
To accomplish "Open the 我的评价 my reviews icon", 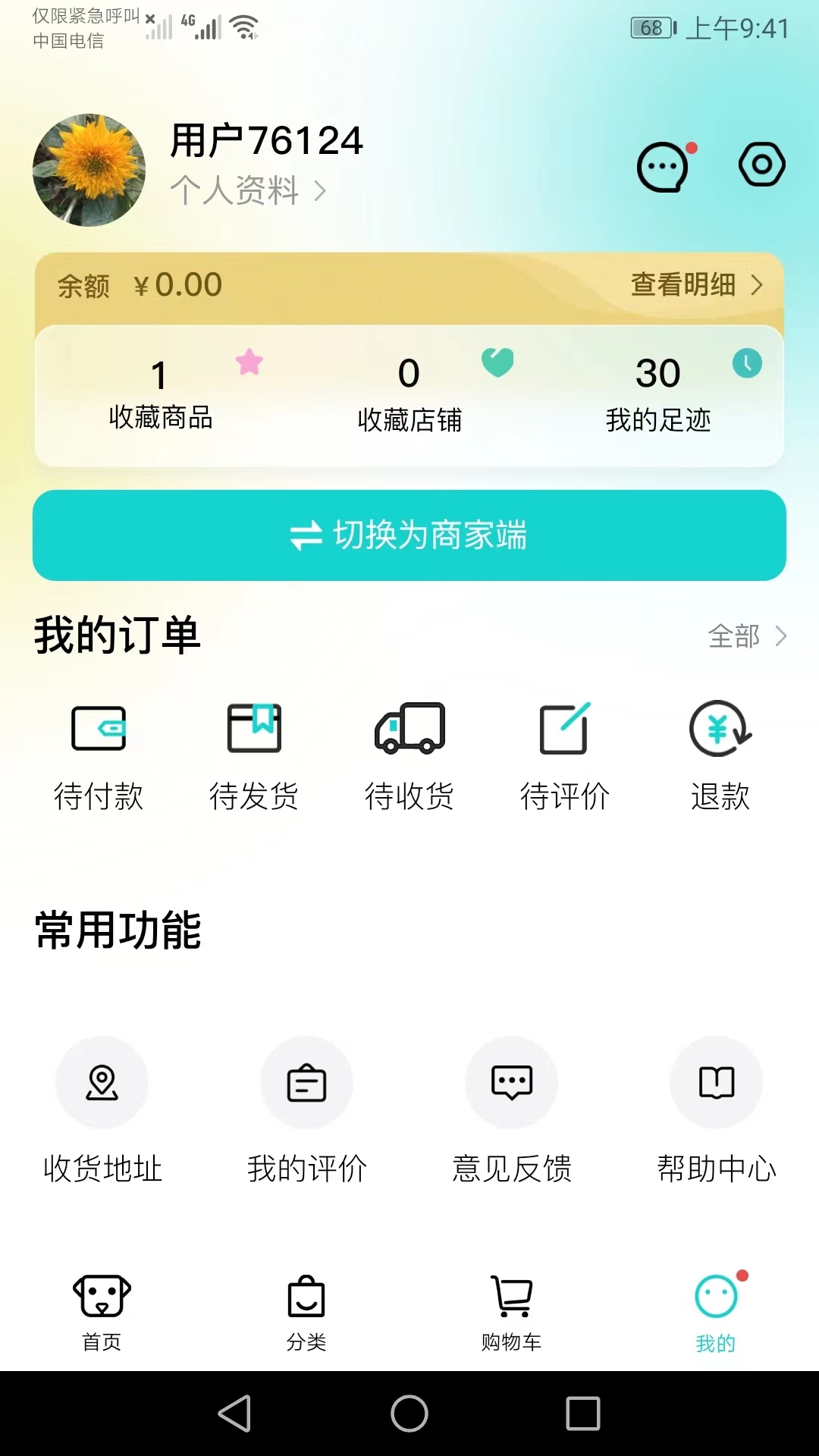I will tap(307, 1083).
